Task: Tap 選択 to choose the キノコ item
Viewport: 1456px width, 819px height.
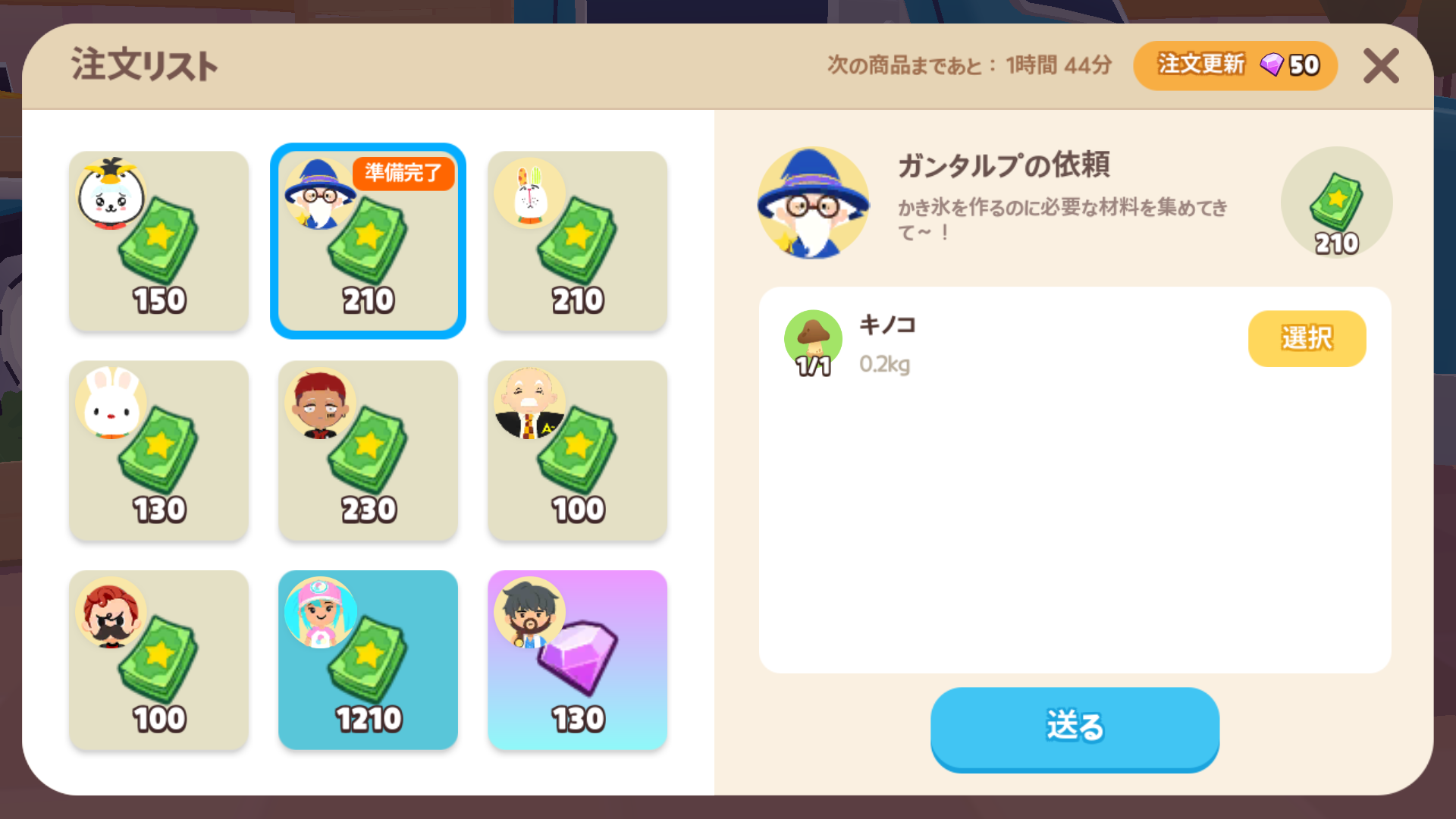Action: tap(1307, 338)
